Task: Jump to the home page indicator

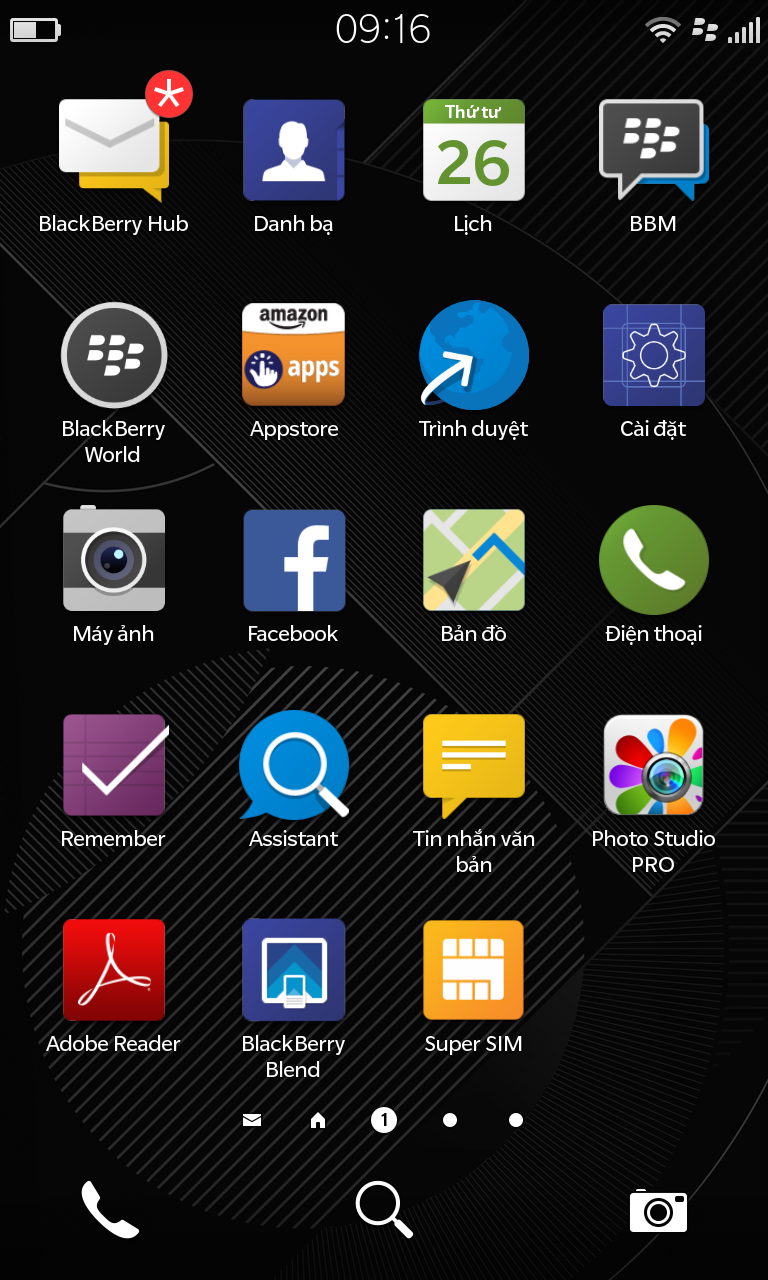Action: [318, 1121]
